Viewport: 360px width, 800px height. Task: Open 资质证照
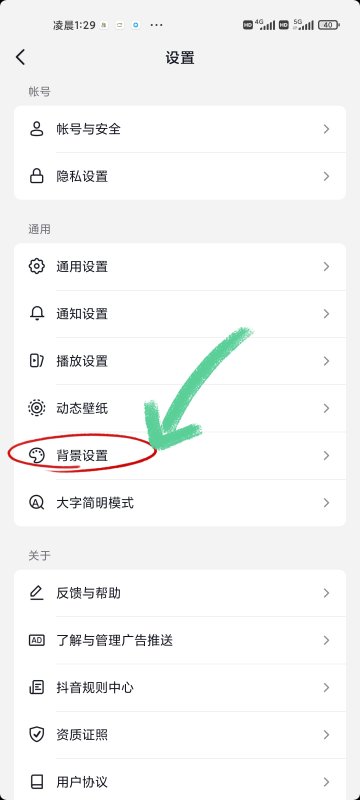click(180, 735)
